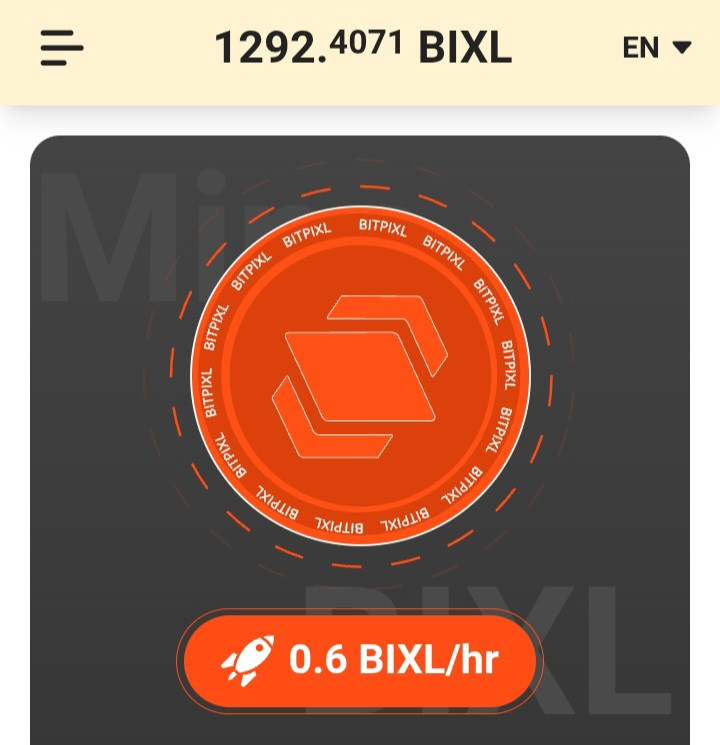This screenshot has height=745, width=720.
Task: Tap the BITPIXL mining coin
Action: (360, 375)
